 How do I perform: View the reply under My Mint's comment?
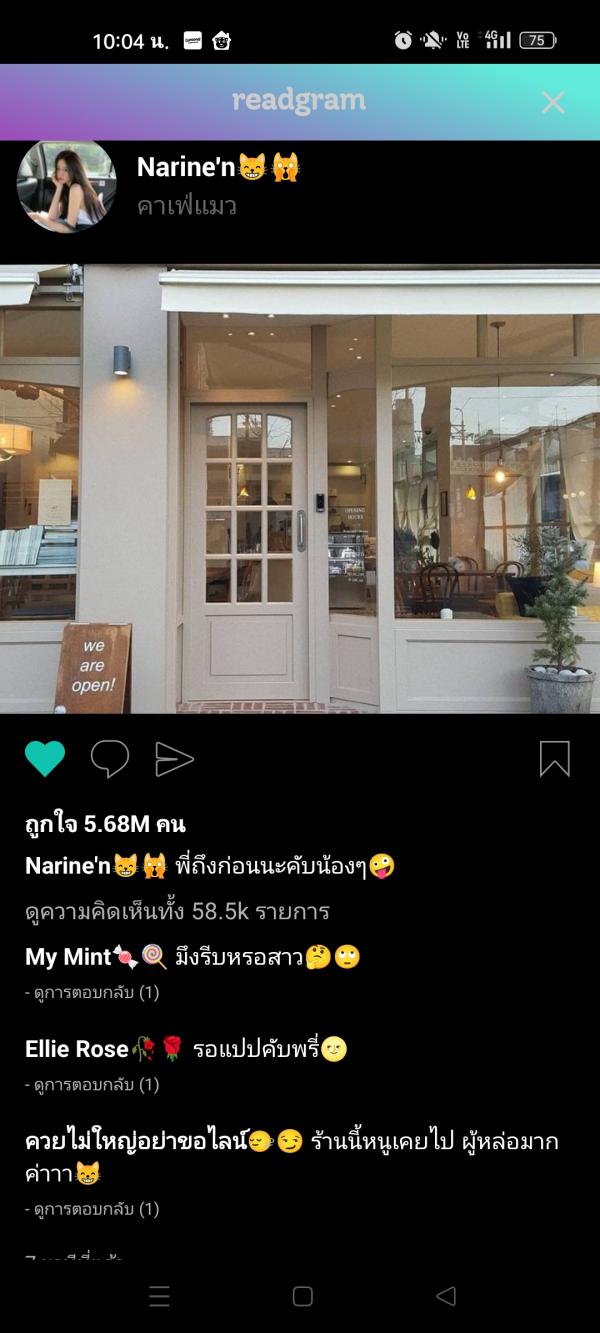[92, 992]
